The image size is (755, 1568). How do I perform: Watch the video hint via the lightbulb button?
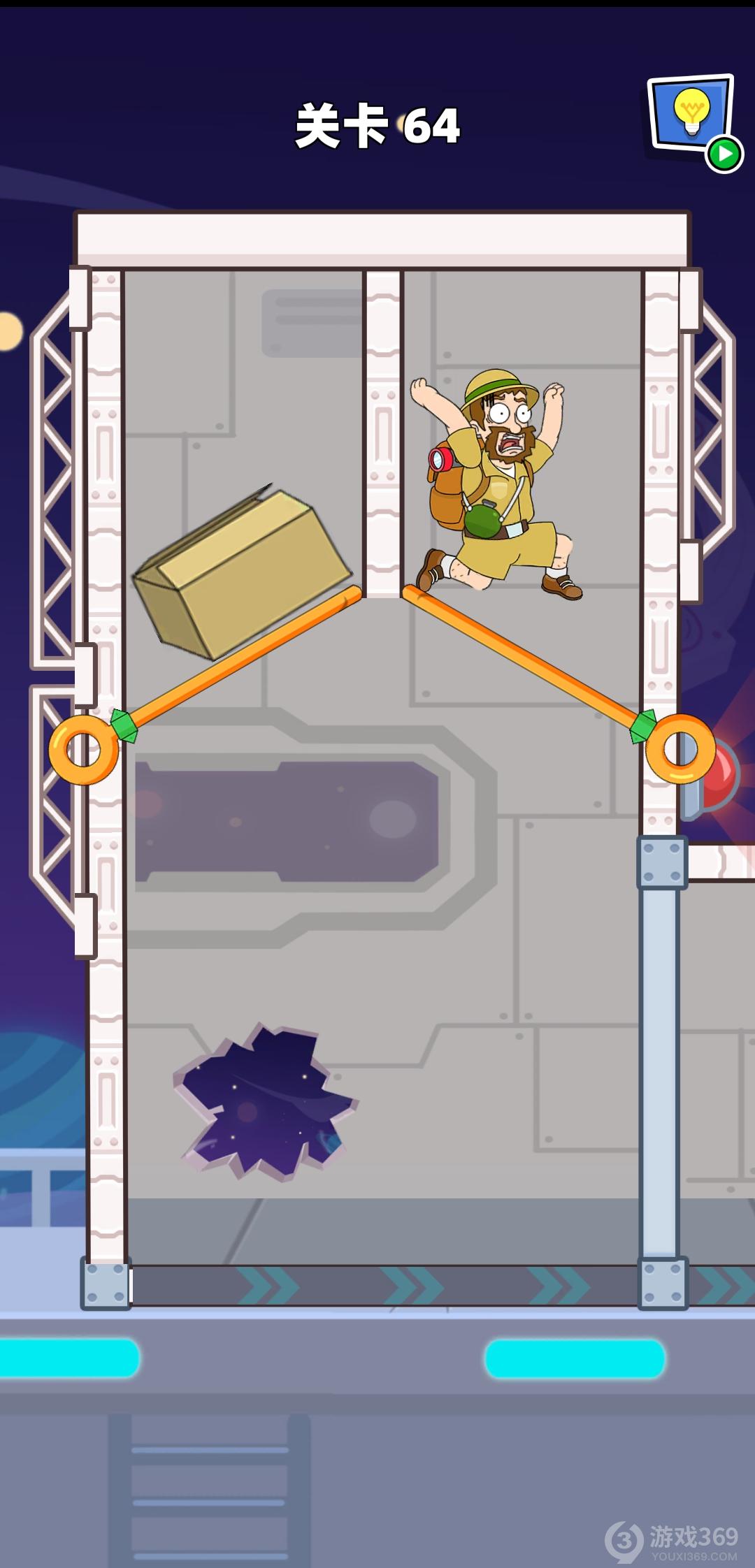(x=692, y=117)
